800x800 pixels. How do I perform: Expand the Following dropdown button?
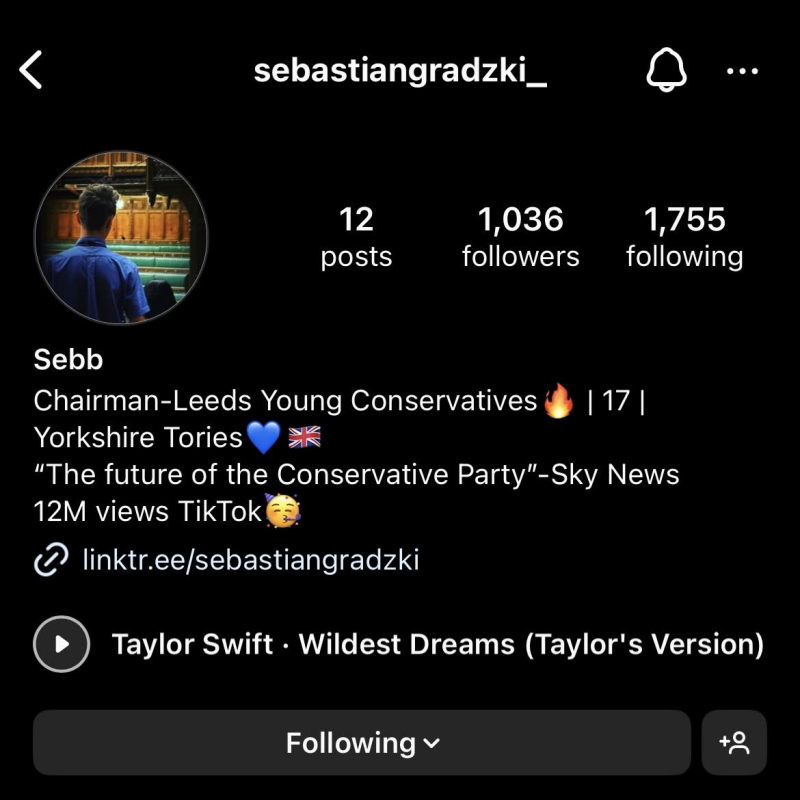[x=362, y=743]
